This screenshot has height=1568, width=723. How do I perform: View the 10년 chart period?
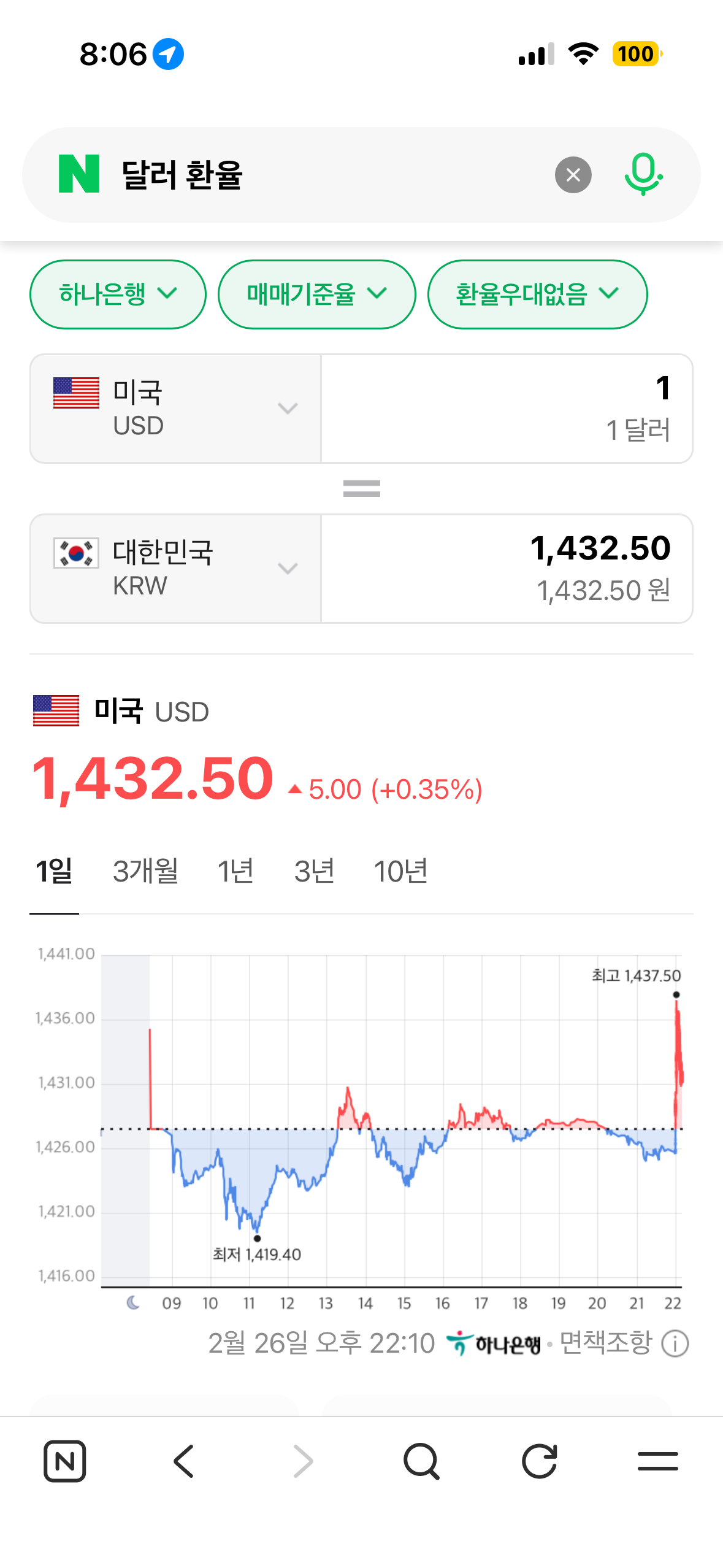click(x=400, y=871)
